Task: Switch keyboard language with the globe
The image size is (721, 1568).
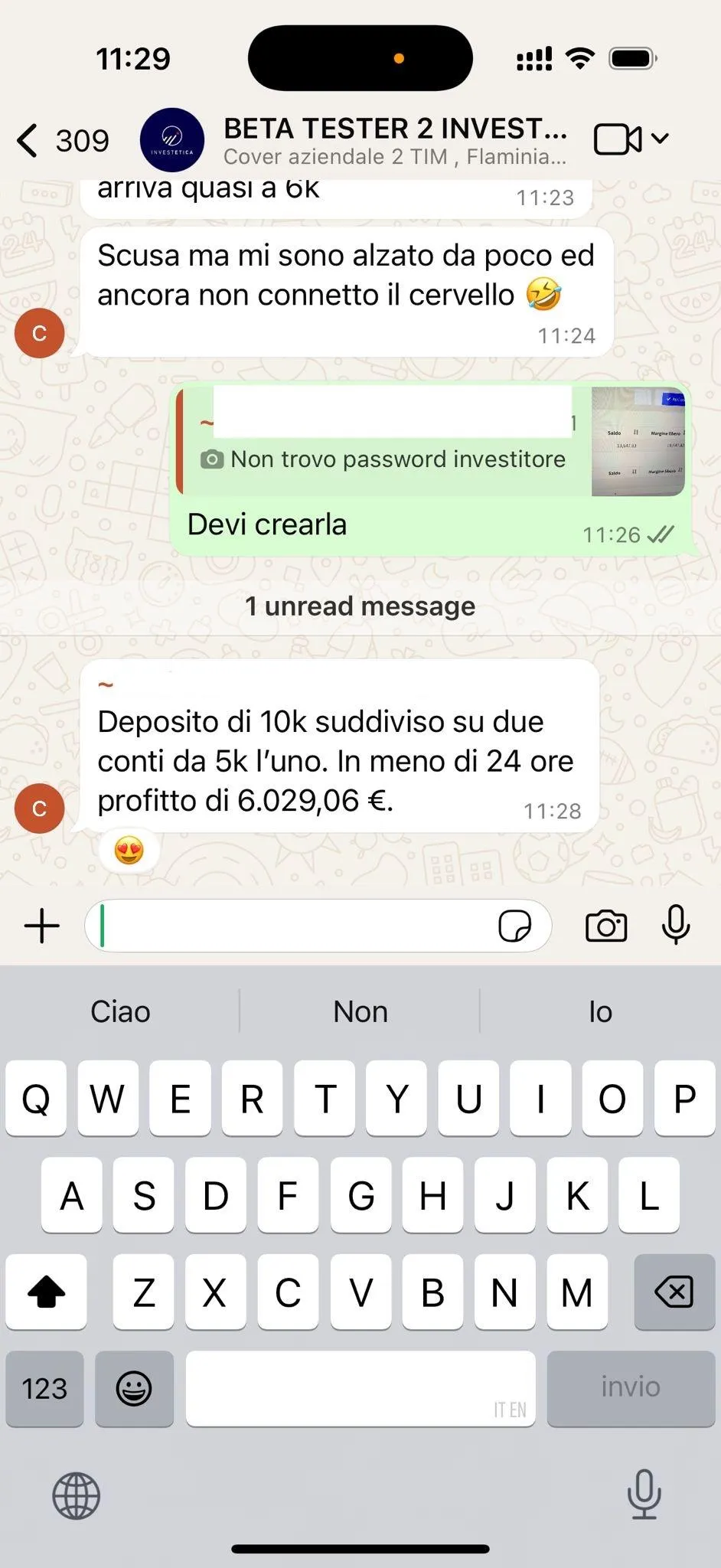Action: pyautogui.click(x=76, y=1495)
